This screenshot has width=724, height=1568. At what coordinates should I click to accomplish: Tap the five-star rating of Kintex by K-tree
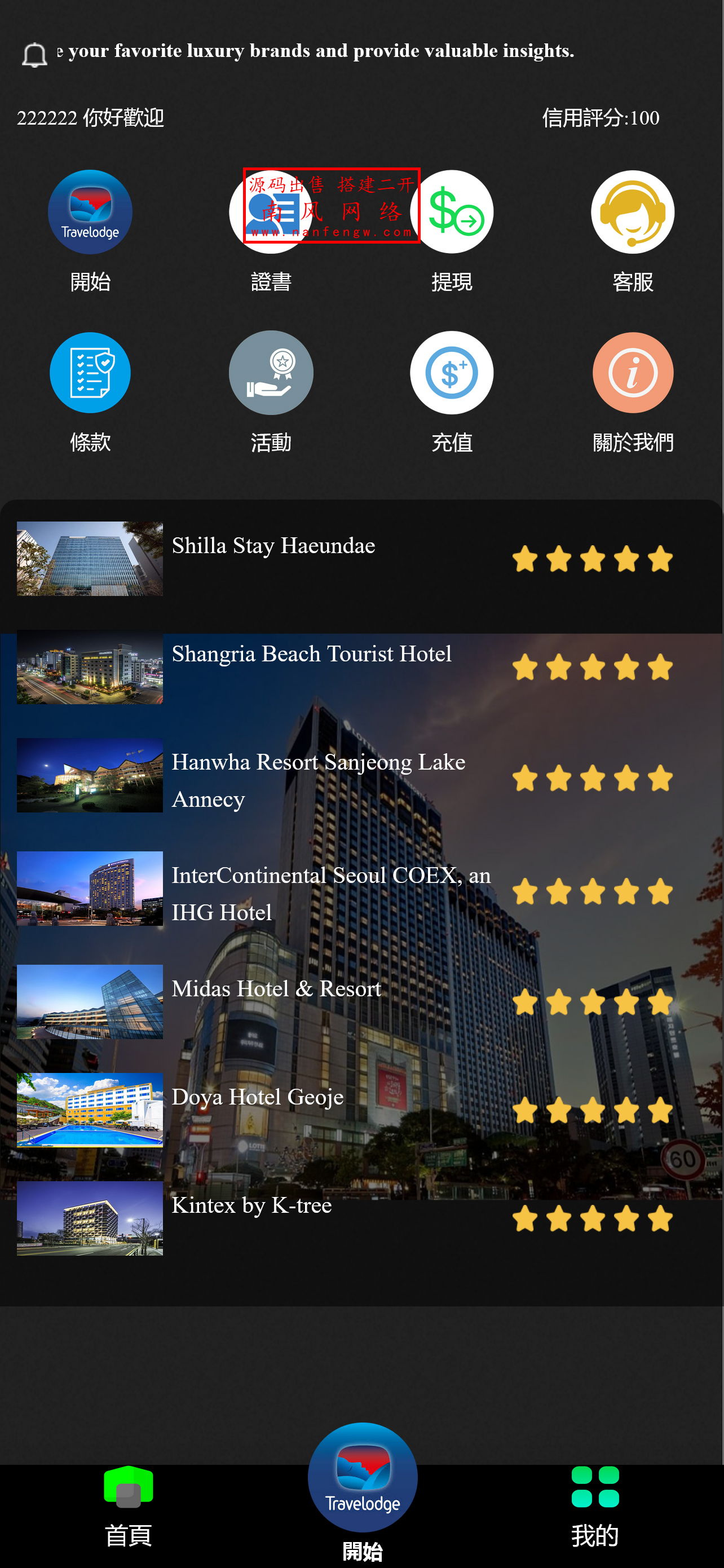coord(591,1218)
